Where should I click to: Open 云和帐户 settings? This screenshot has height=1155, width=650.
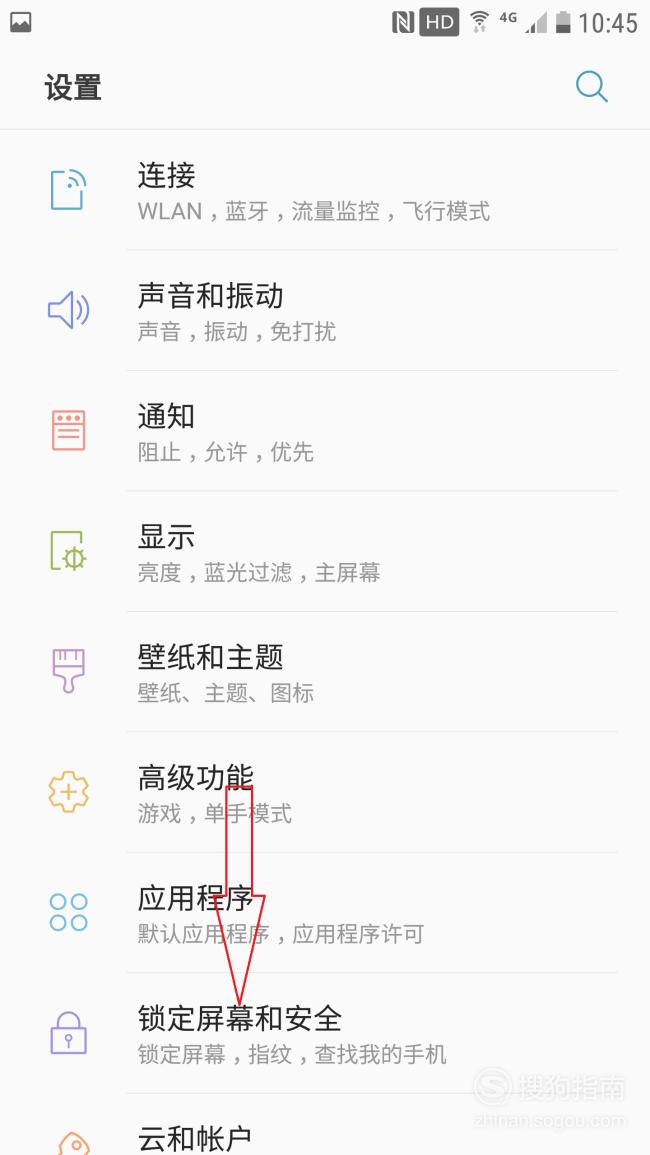coord(325,1125)
